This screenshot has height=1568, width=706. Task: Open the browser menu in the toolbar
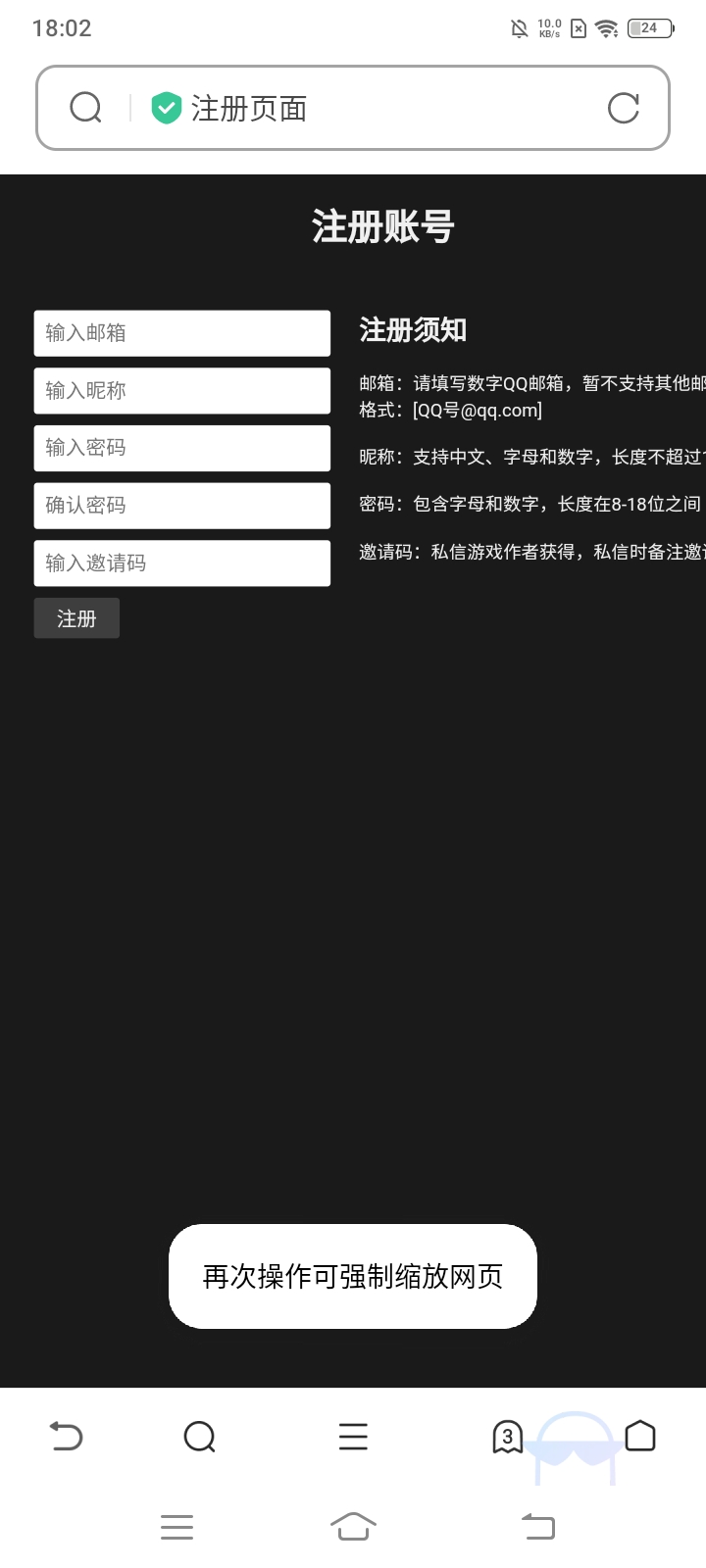(353, 1437)
